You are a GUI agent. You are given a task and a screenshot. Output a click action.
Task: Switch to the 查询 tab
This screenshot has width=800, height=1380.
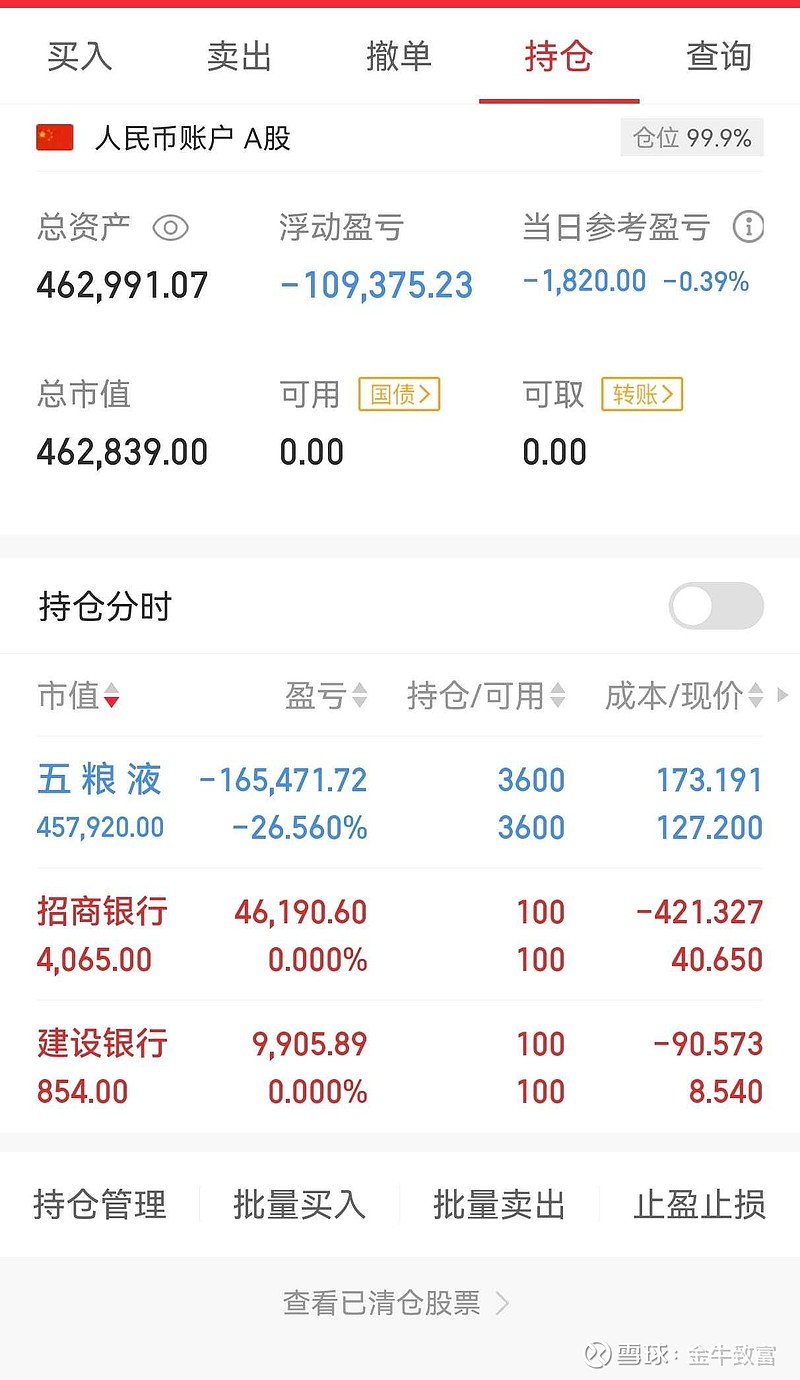point(718,57)
